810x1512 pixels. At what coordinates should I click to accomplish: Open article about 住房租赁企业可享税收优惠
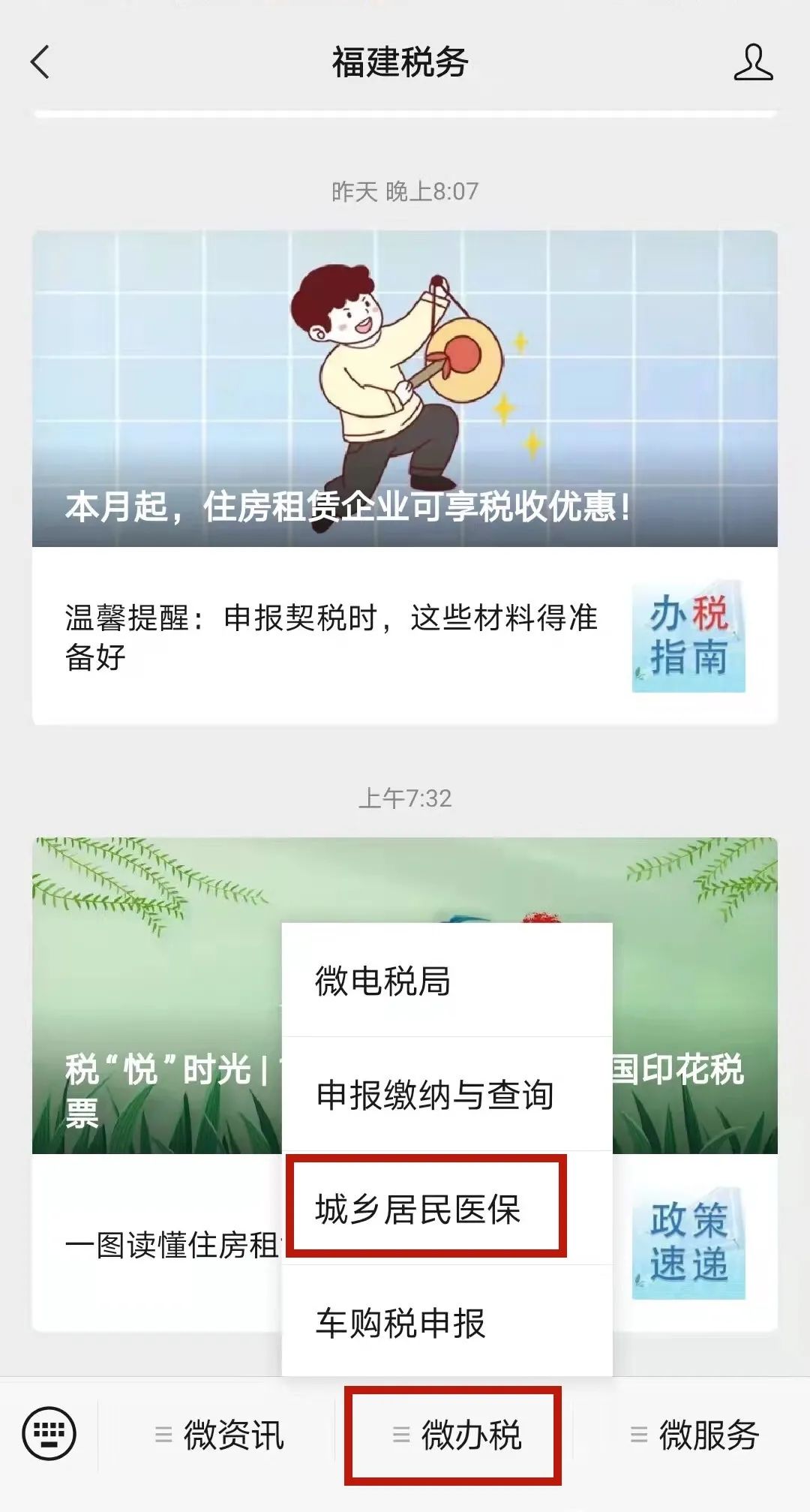coord(405,388)
